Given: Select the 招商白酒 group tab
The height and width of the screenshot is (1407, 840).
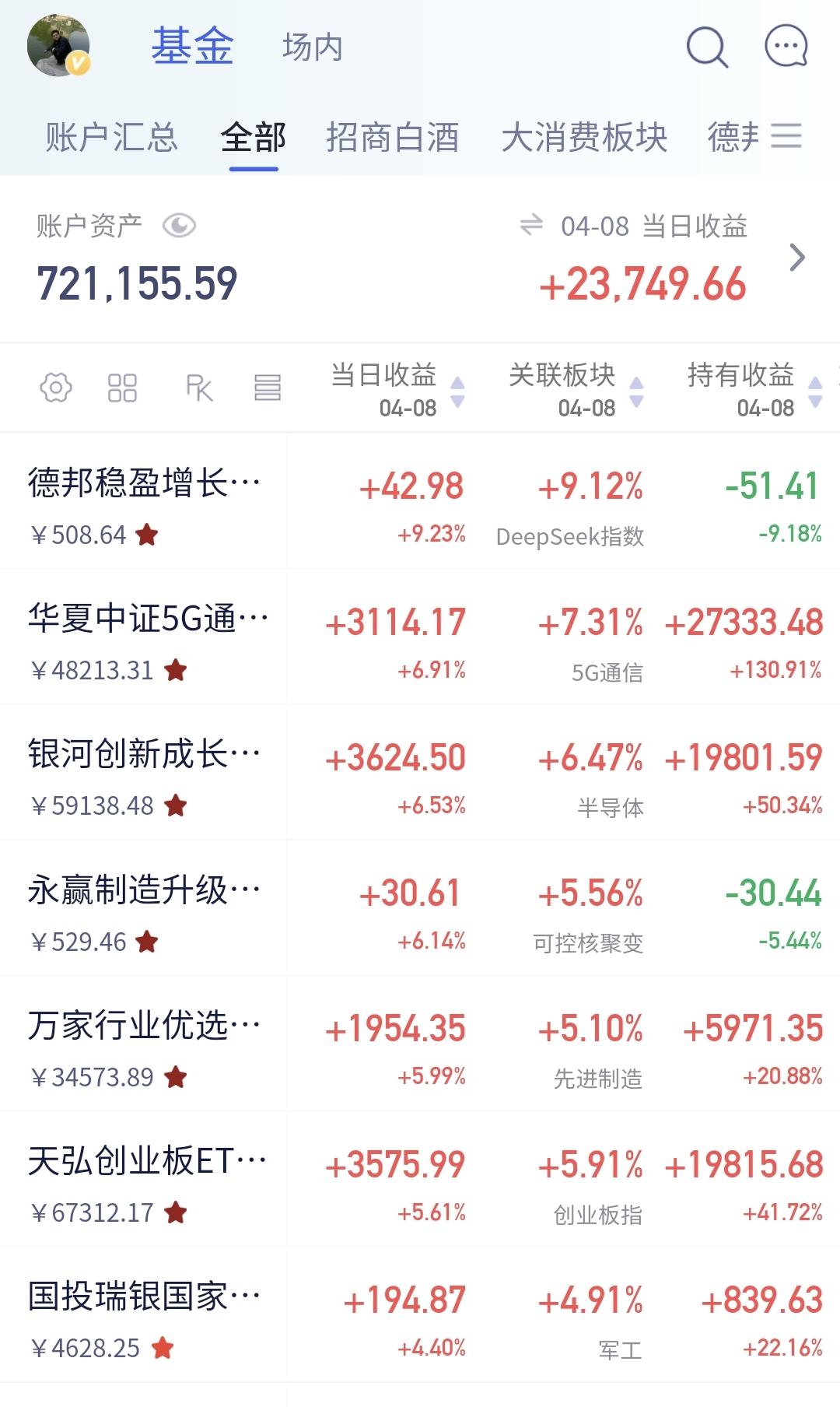Looking at the screenshot, I should click(392, 138).
